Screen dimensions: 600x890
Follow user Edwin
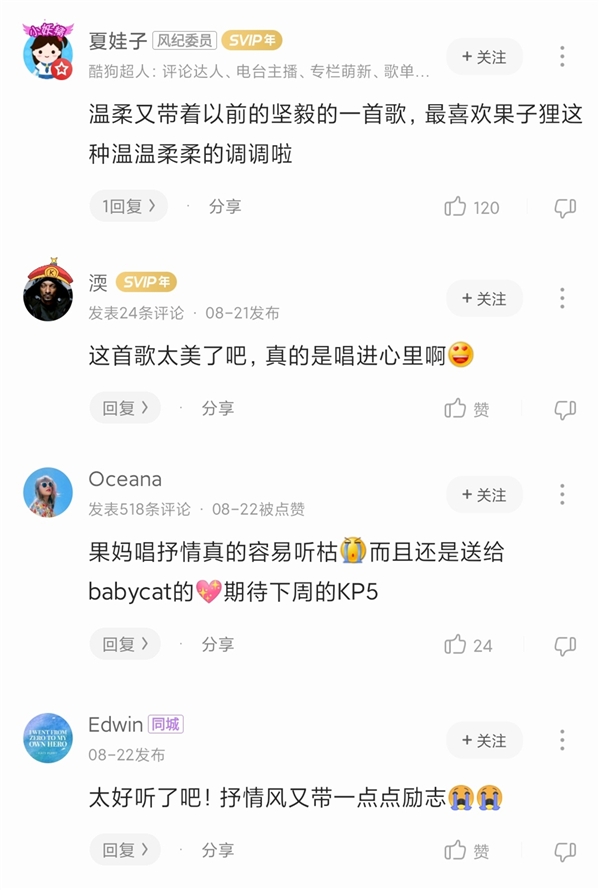click(484, 740)
